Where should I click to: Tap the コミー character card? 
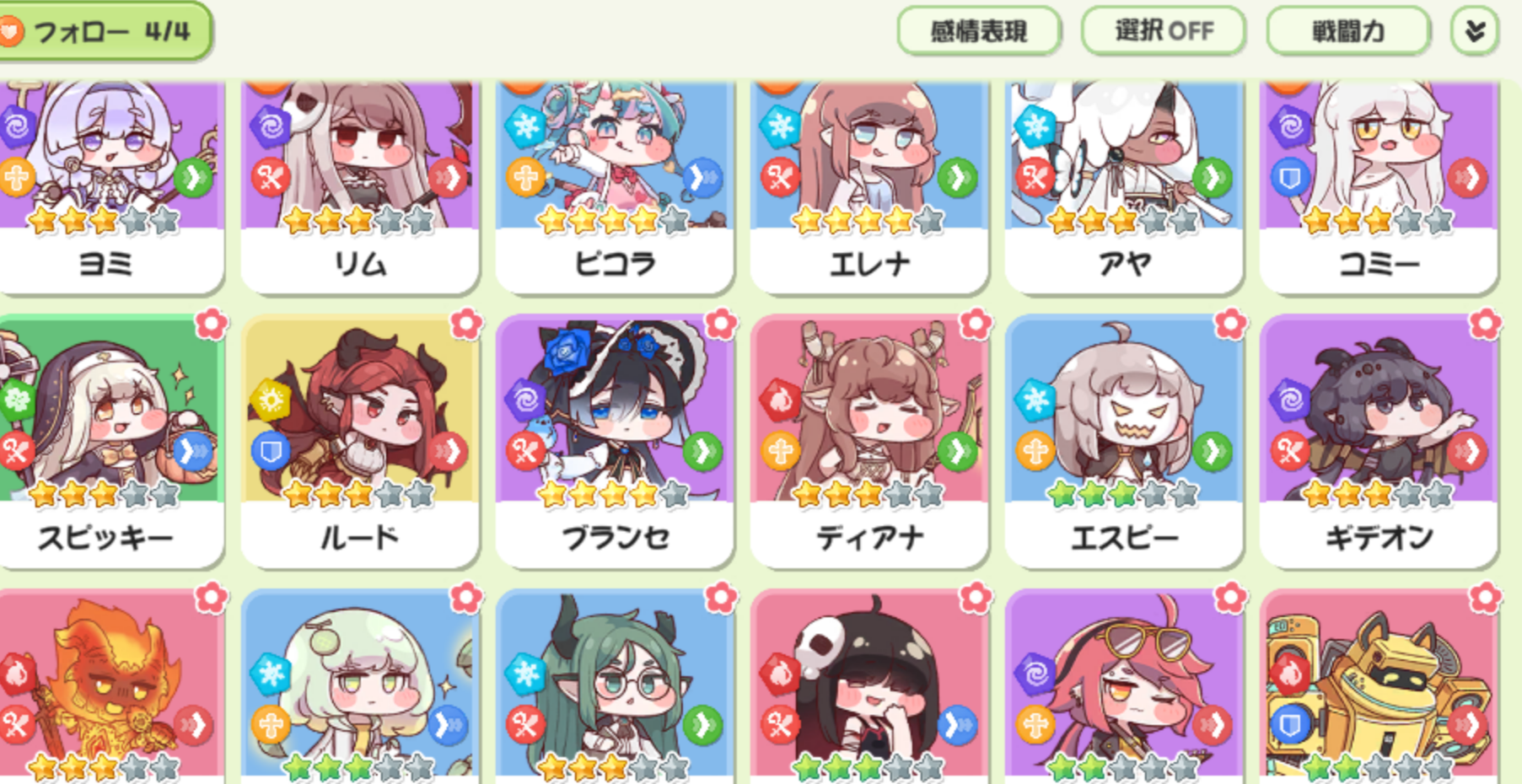[1379, 185]
